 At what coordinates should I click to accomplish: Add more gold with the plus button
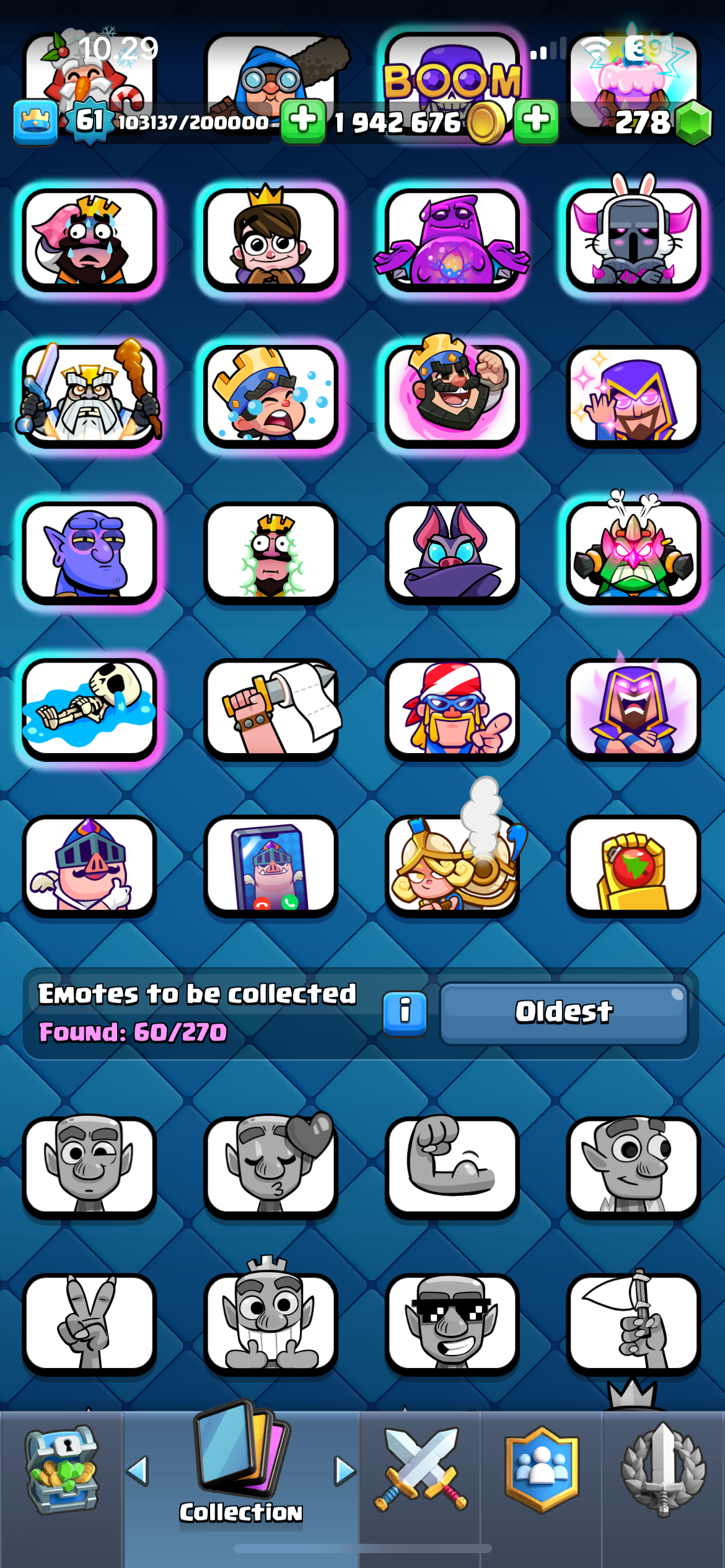pos(536,121)
